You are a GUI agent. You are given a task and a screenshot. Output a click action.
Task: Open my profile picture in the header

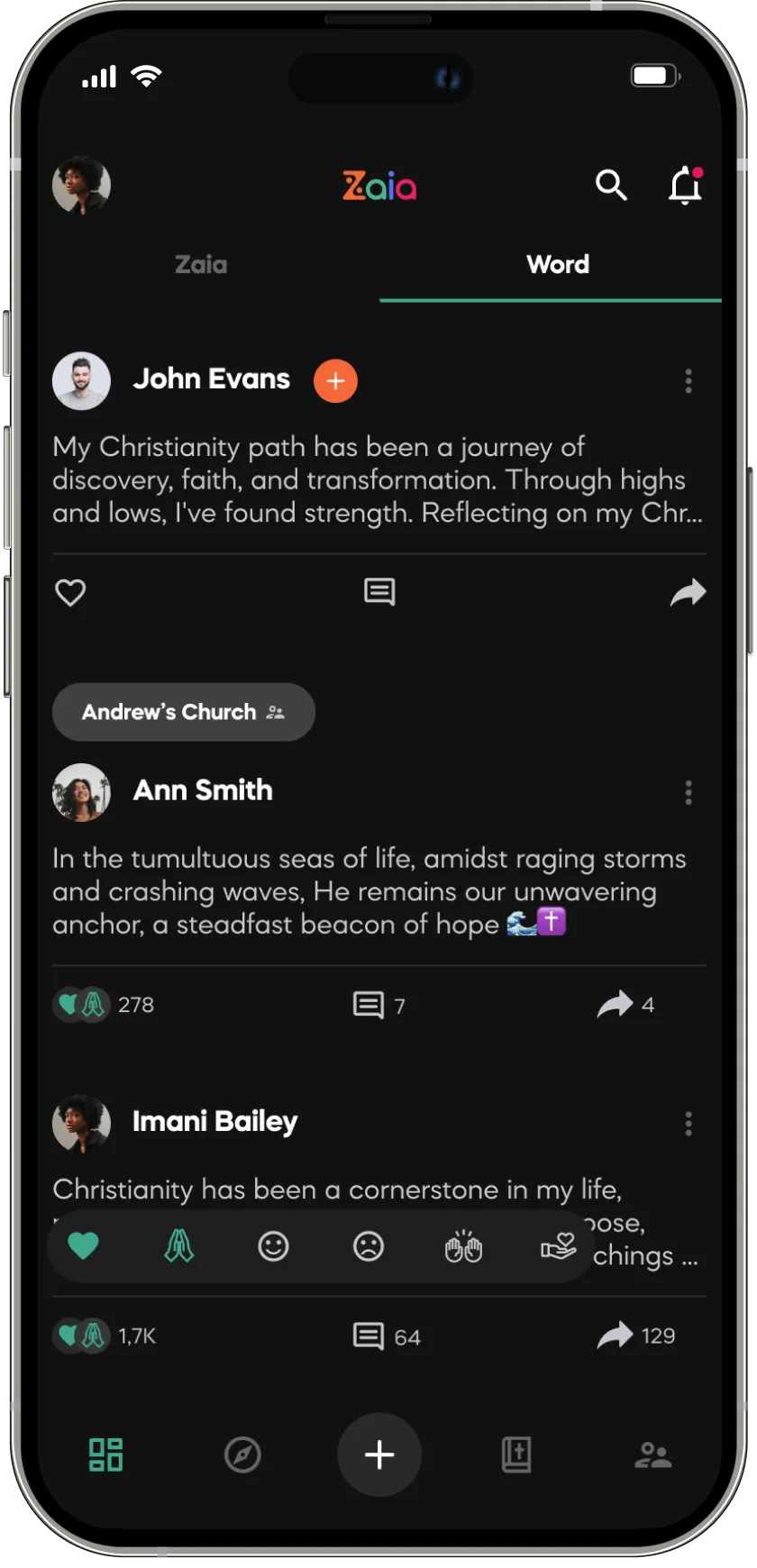pos(81,186)
